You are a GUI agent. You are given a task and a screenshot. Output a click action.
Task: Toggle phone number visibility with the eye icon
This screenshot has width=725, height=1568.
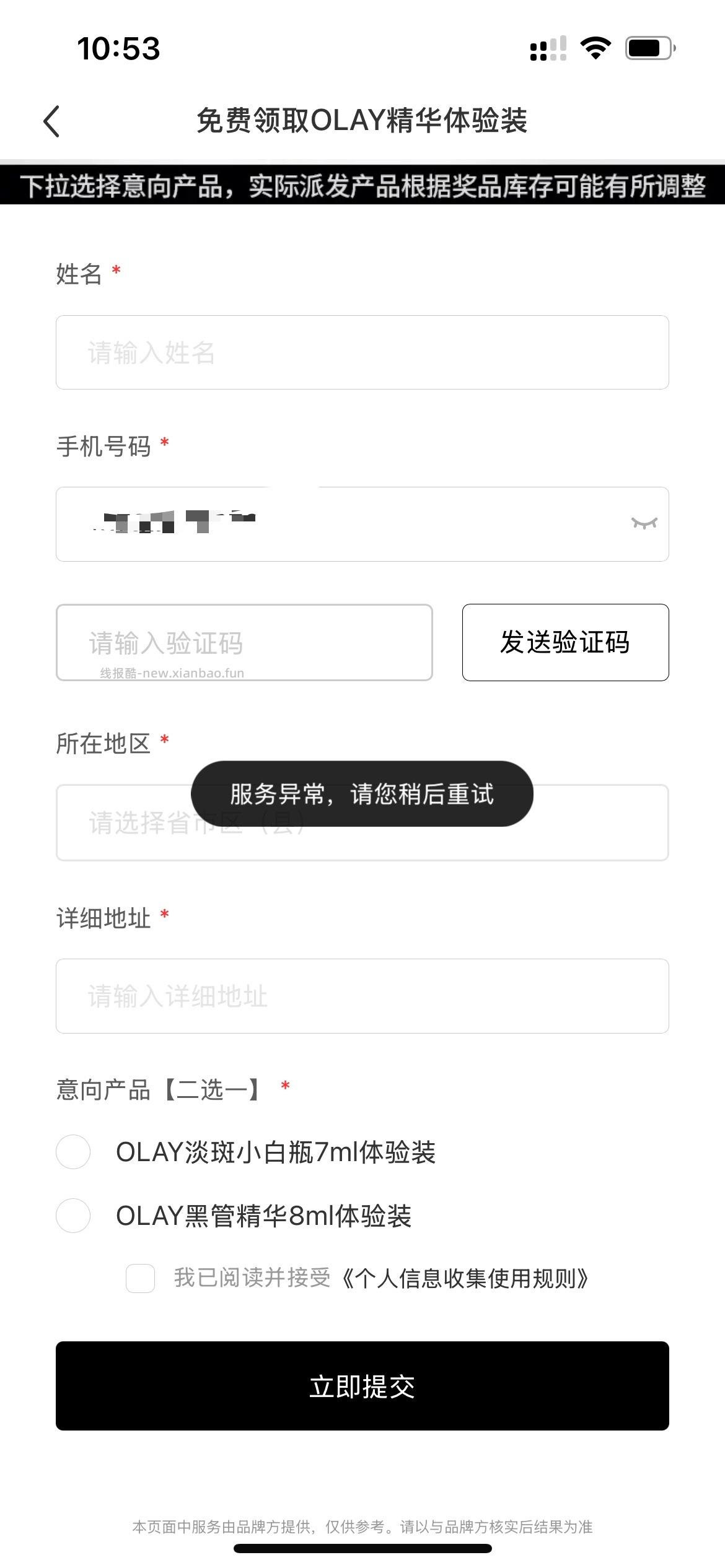643,523
